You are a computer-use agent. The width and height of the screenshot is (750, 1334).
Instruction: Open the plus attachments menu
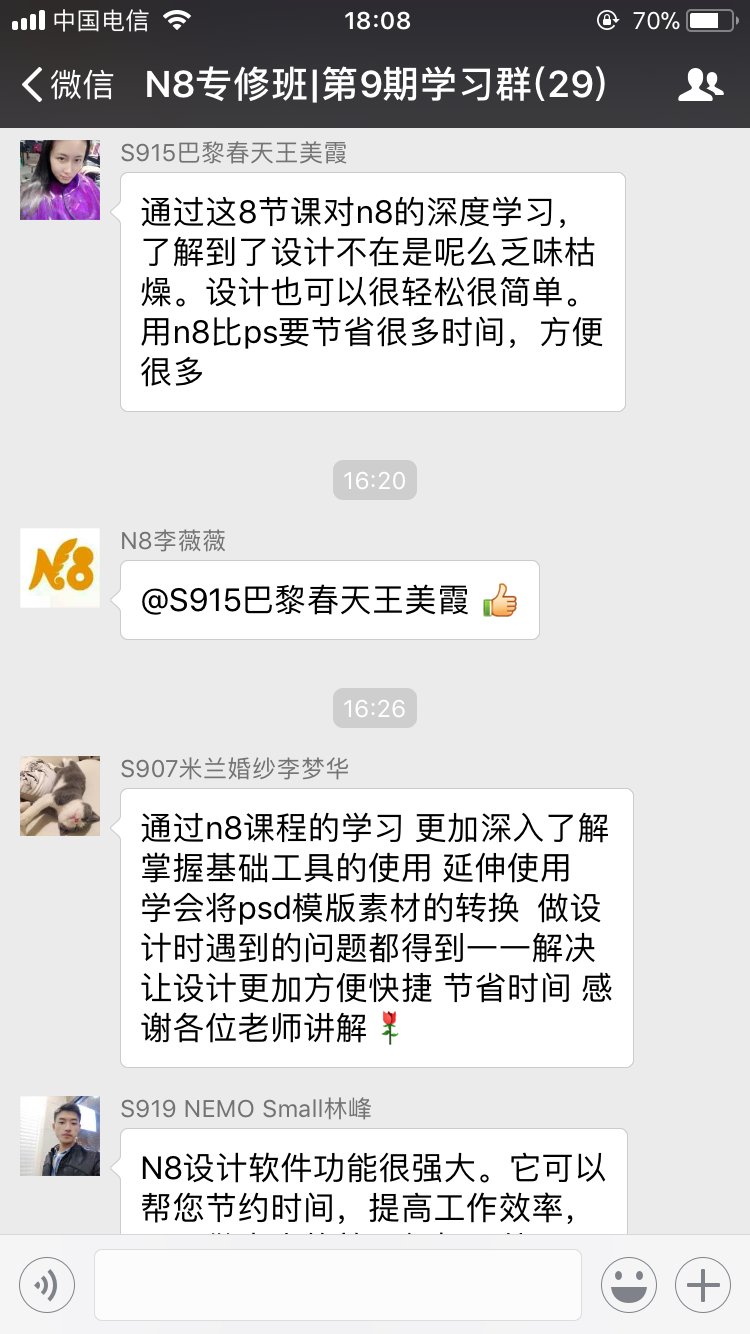pos(703,1285)
